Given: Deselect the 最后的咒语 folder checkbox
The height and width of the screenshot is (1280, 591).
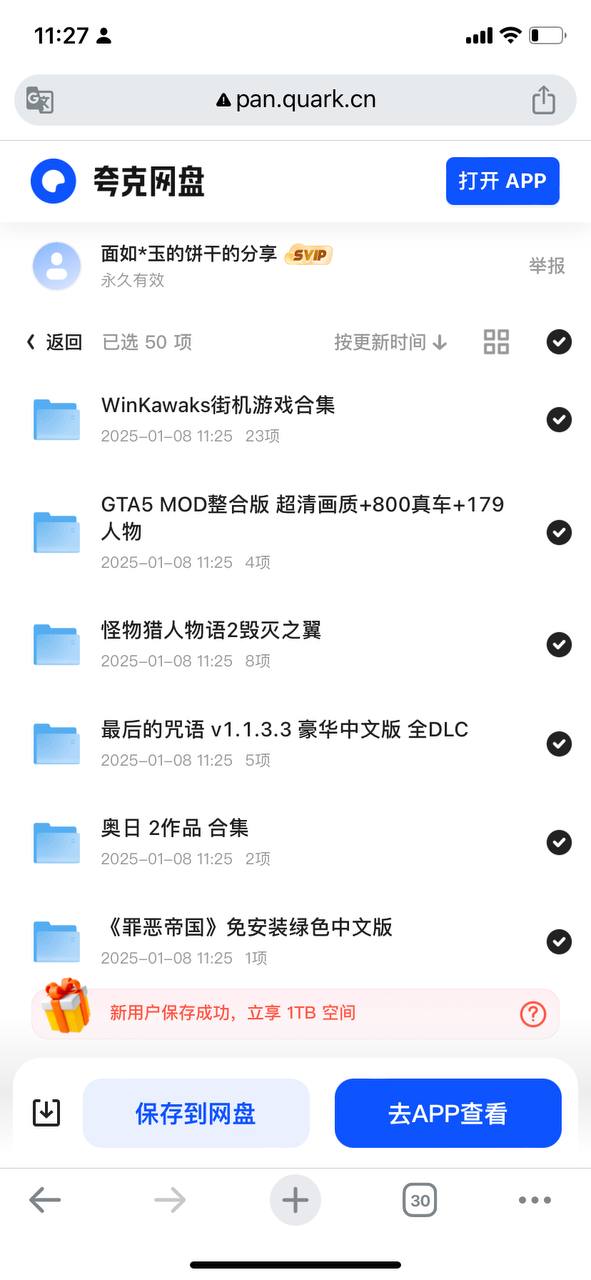Looking at the screenshot, I should click(559, 743).
